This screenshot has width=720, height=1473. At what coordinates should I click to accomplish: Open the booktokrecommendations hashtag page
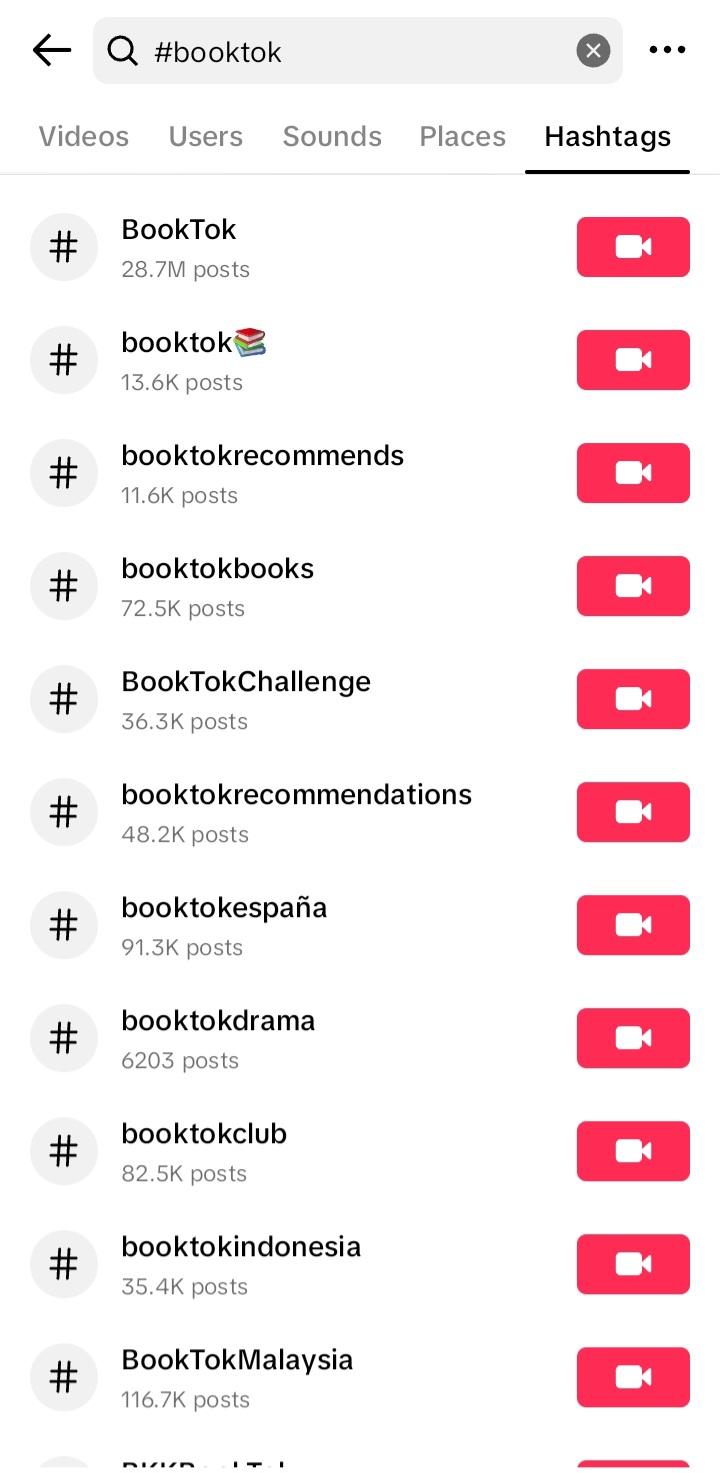tap(296, 794)
